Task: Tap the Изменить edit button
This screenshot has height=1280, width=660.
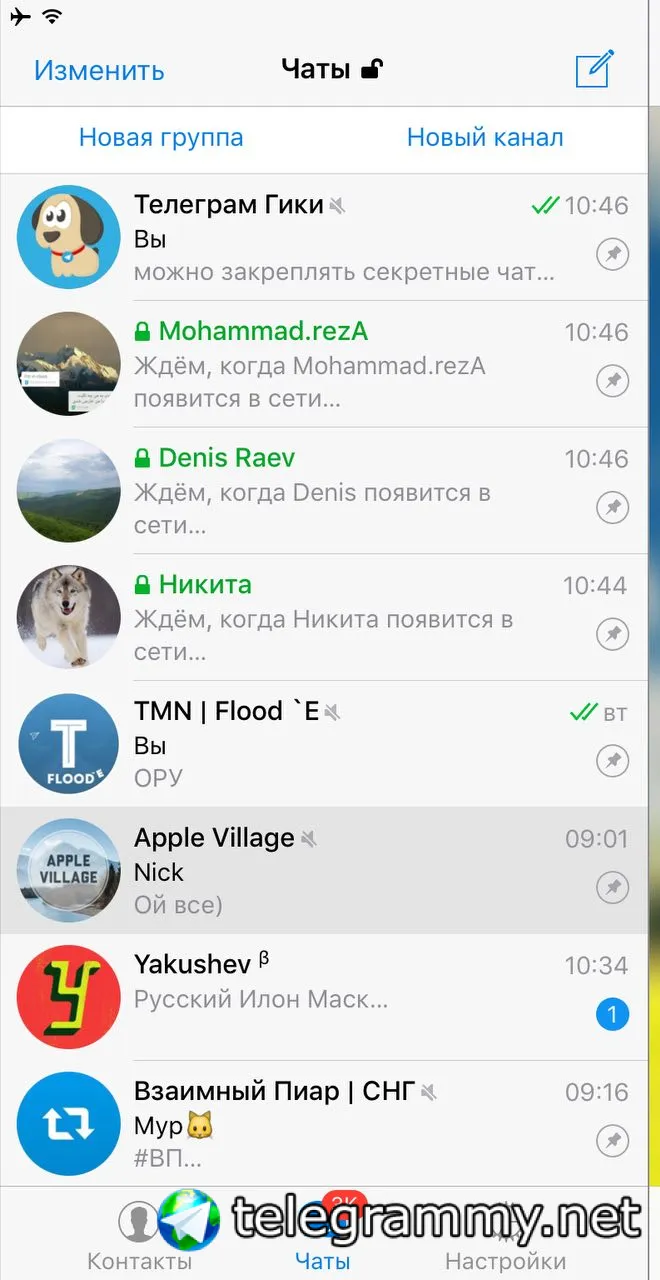Action: point(99,71)
